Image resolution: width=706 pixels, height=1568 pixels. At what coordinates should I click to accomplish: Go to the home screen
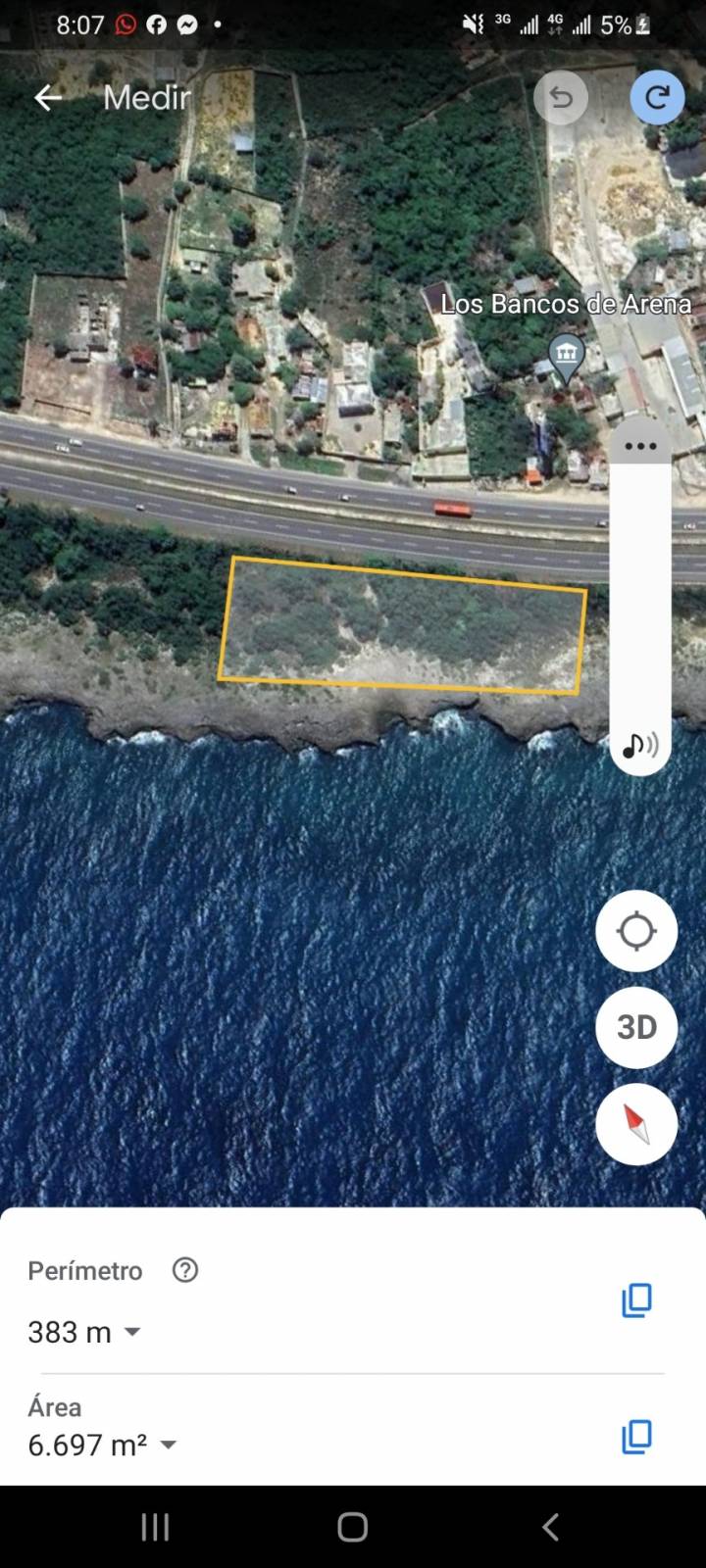[353, 1527]
